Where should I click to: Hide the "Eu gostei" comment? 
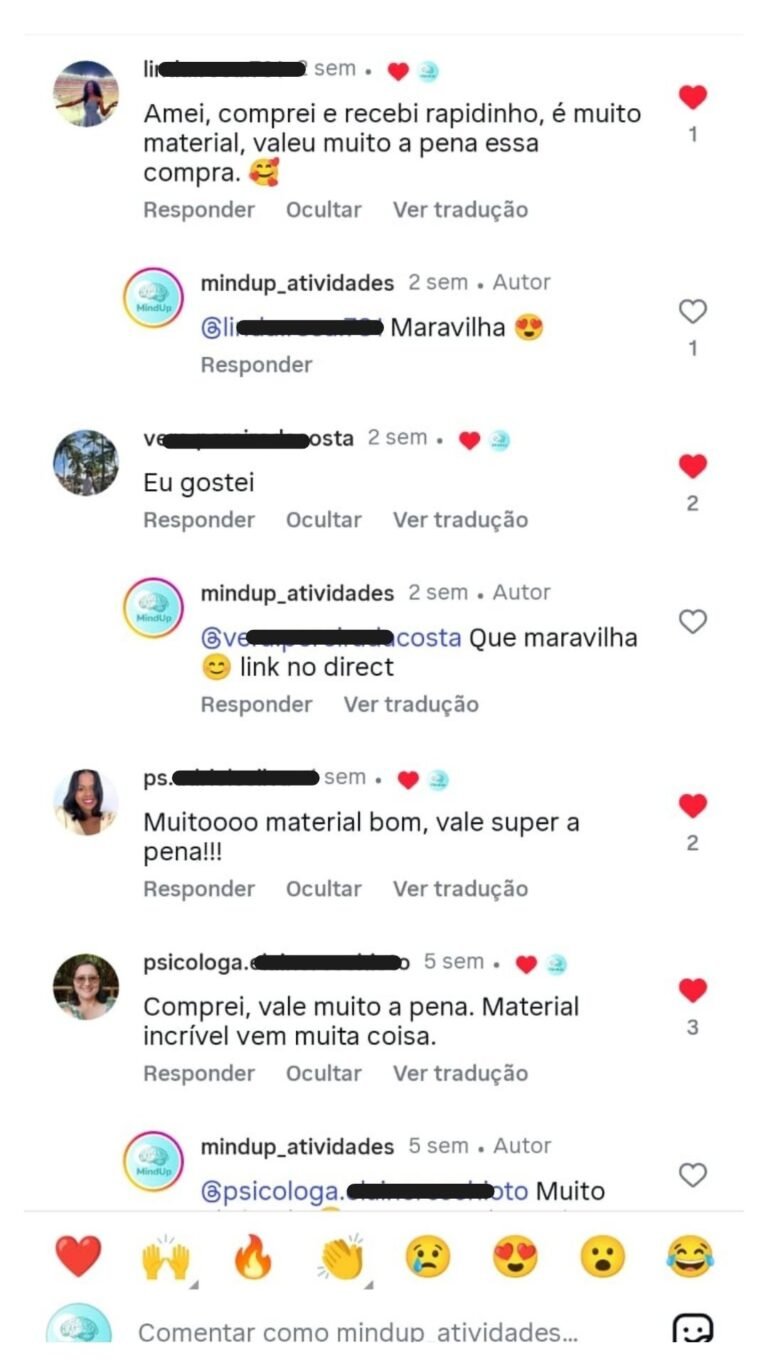(323, 520)
